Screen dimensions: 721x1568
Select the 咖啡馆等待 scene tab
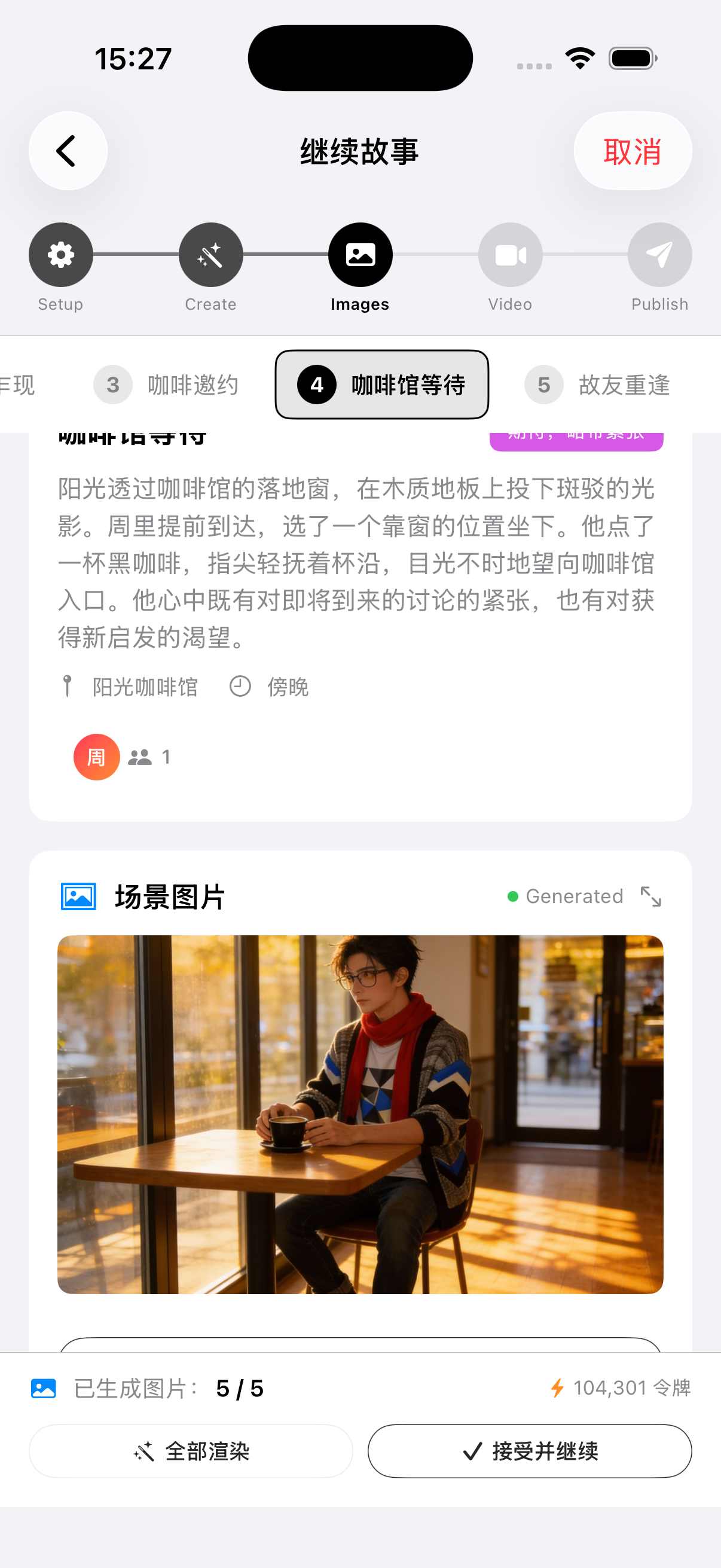pos(382,385)
